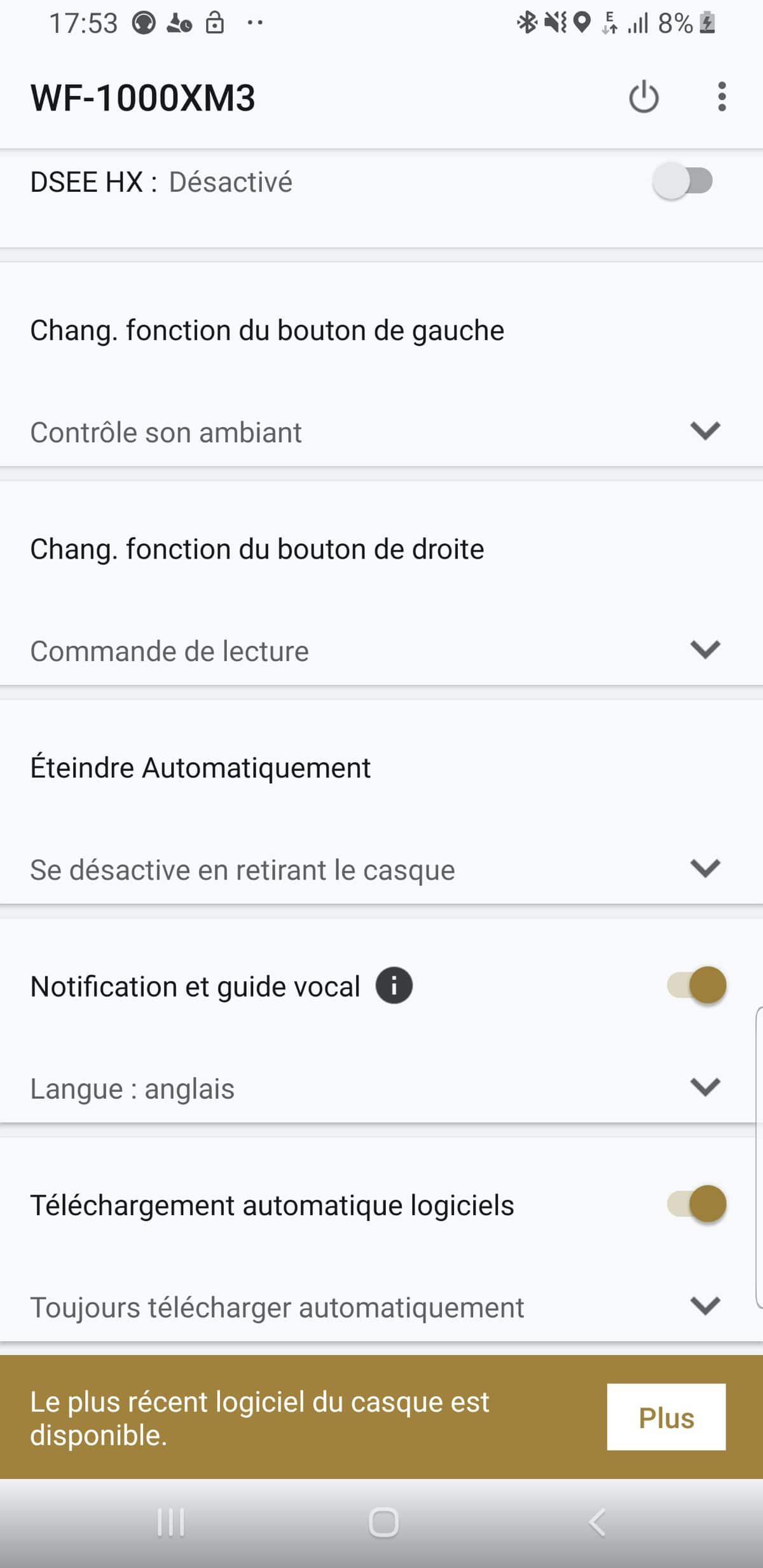Go back with the system back button
This screenshot has width=763, height=1568.
click(x=596, y=1523)
